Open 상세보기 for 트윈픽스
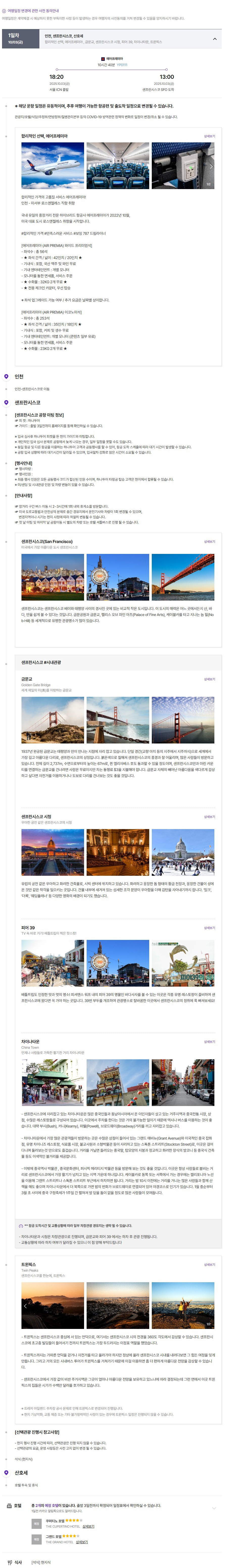Image resolution: width=226 pixels, height=1568 pixels. click(x=209, y=1265)
